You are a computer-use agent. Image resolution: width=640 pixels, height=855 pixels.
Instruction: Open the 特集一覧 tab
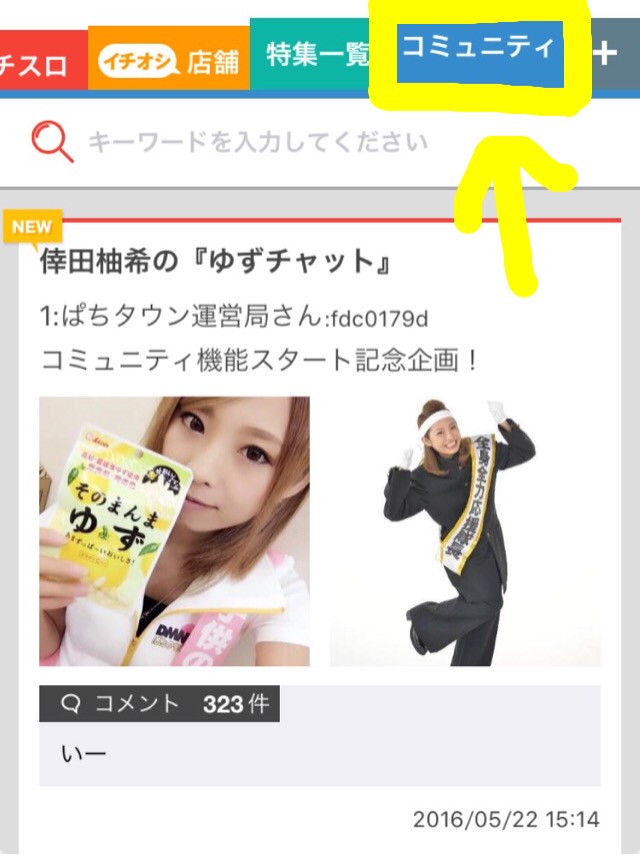pos(310,57)
